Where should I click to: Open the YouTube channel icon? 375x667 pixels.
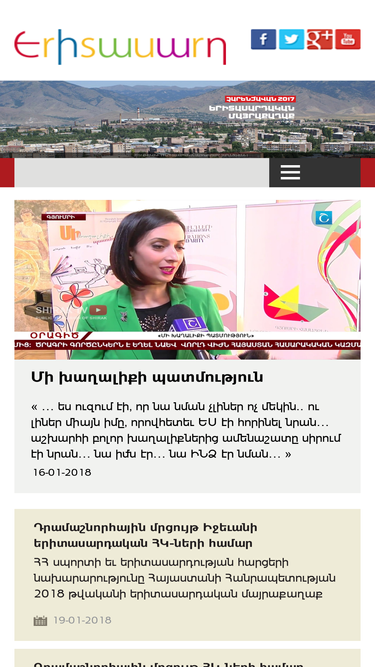[348, 39]
